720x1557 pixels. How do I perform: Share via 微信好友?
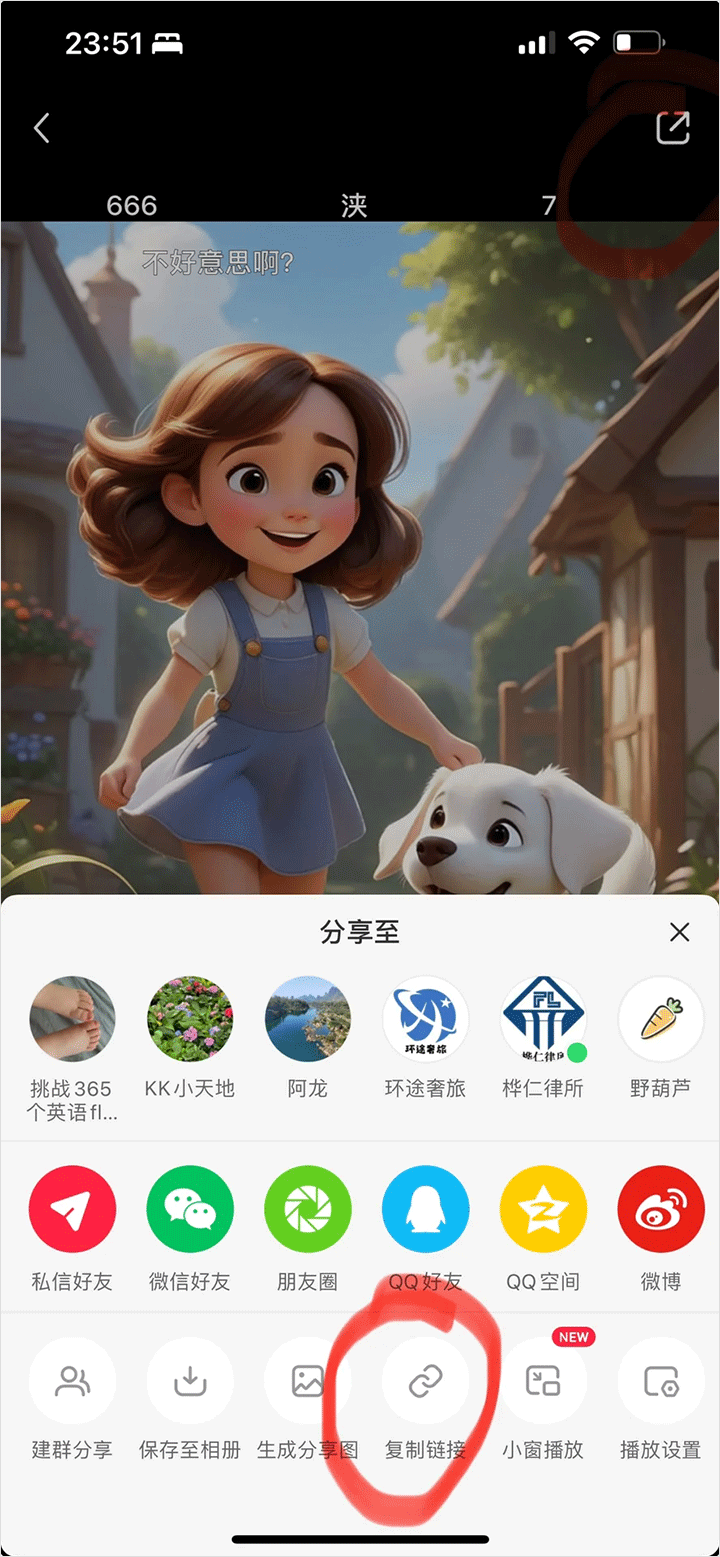pos(190,1209)
